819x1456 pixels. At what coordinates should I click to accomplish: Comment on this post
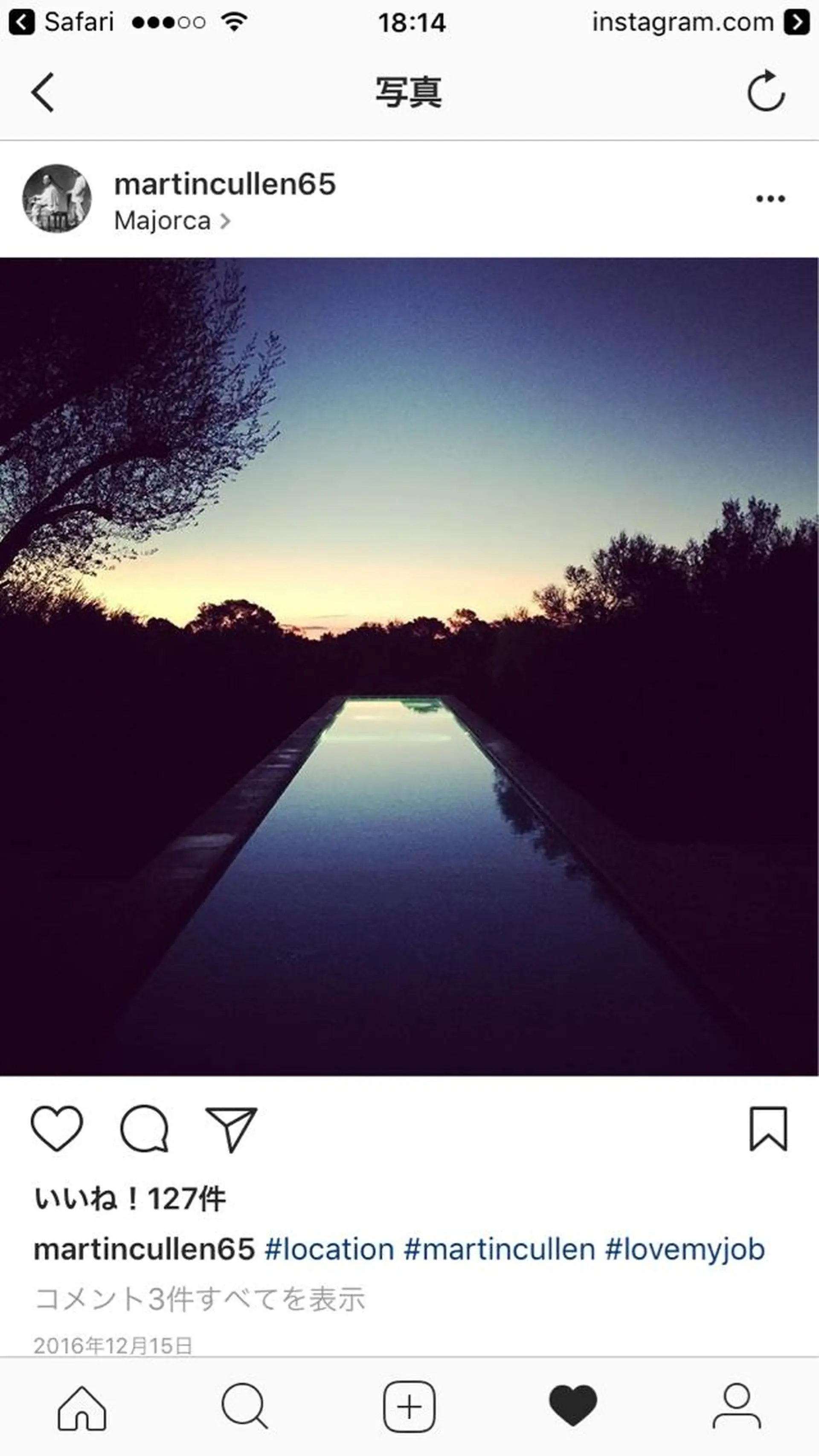pyautogui.click(x=144, y=1128)
